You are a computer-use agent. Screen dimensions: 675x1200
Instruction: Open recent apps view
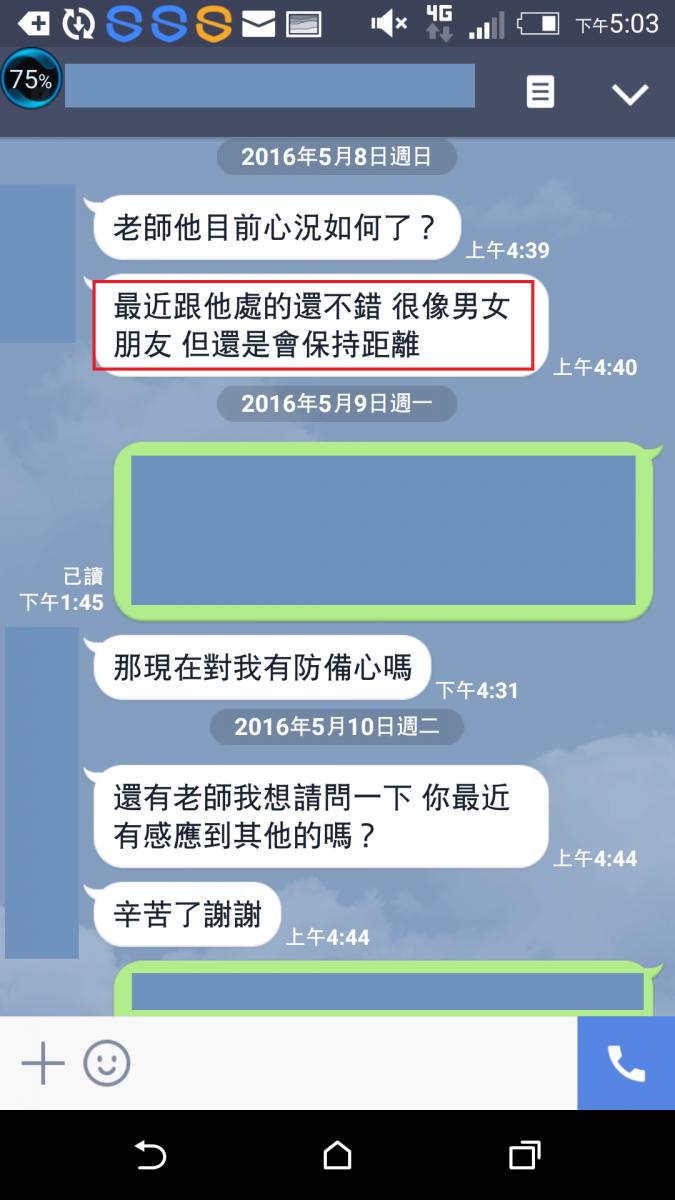(x=524, y=1156)
